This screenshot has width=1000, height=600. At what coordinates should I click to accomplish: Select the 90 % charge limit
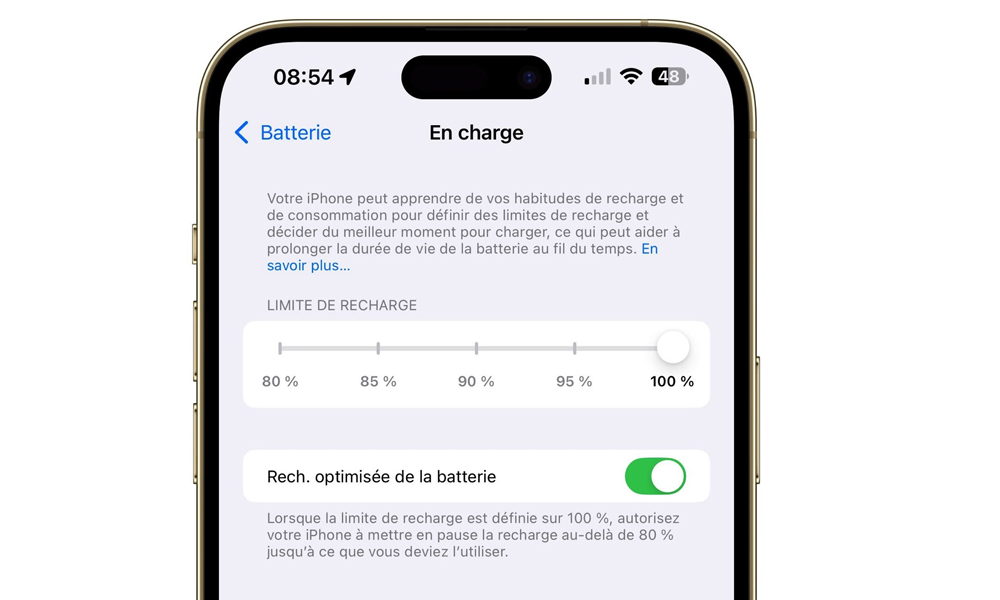pos(476,349)
